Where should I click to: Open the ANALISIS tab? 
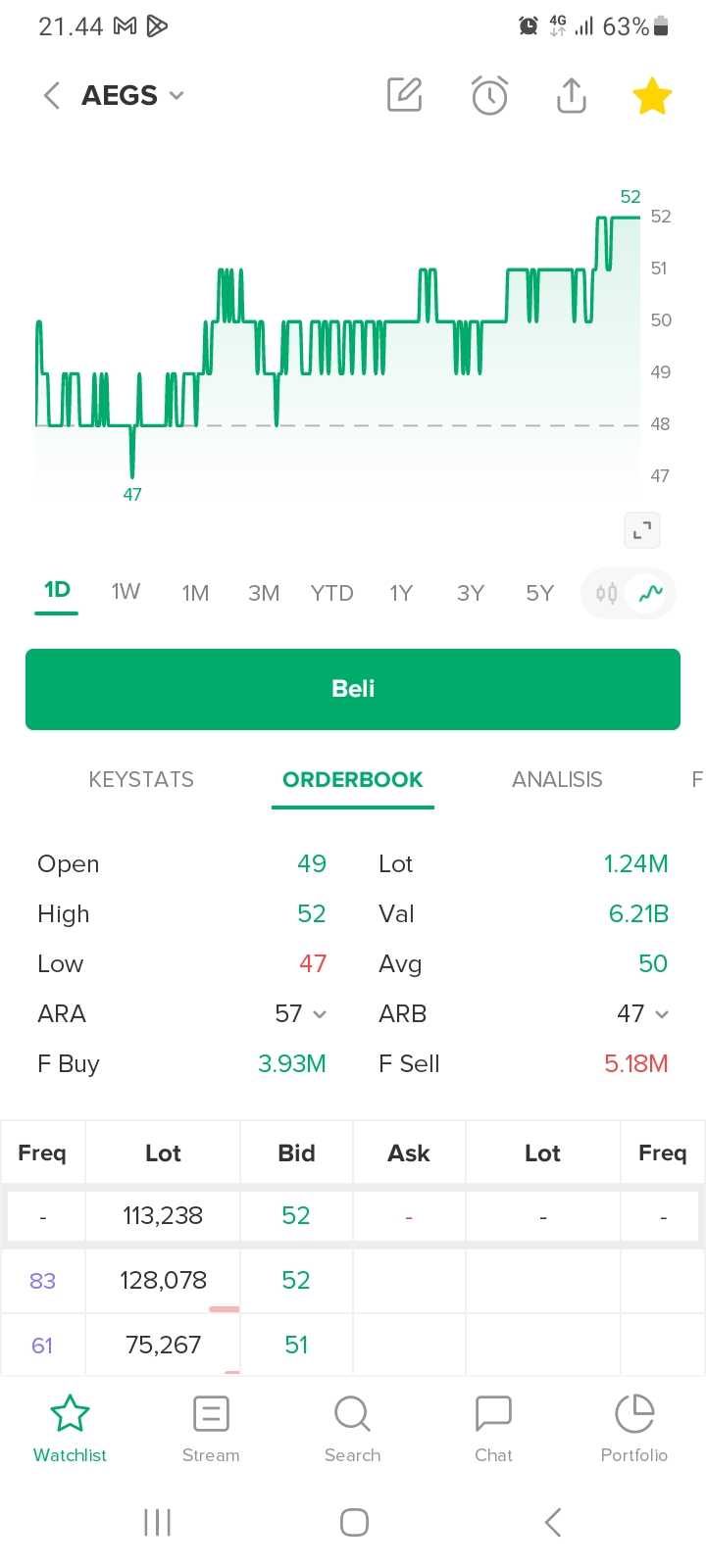(x=557, y=780)
